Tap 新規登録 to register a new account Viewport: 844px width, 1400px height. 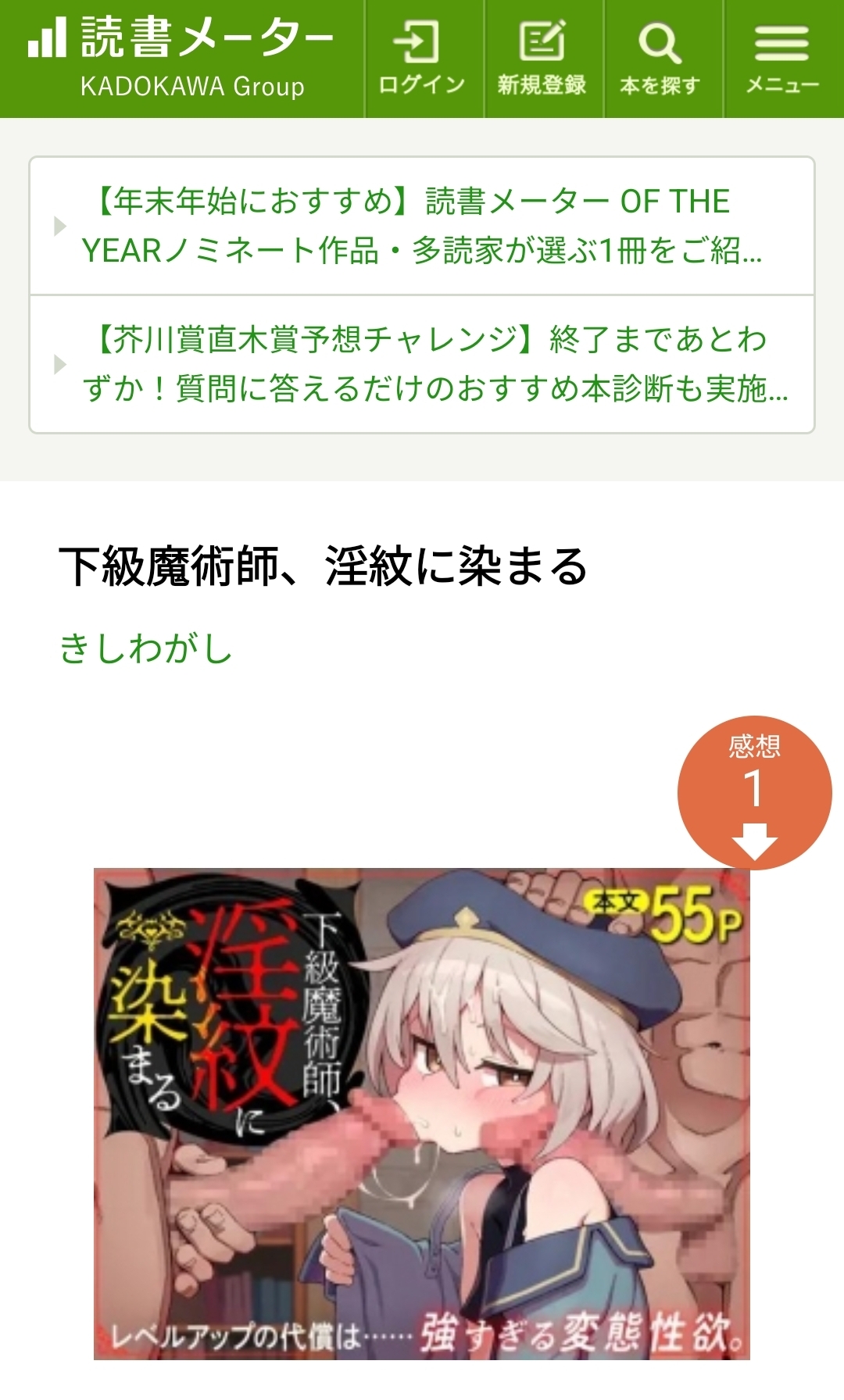[542, 59]
